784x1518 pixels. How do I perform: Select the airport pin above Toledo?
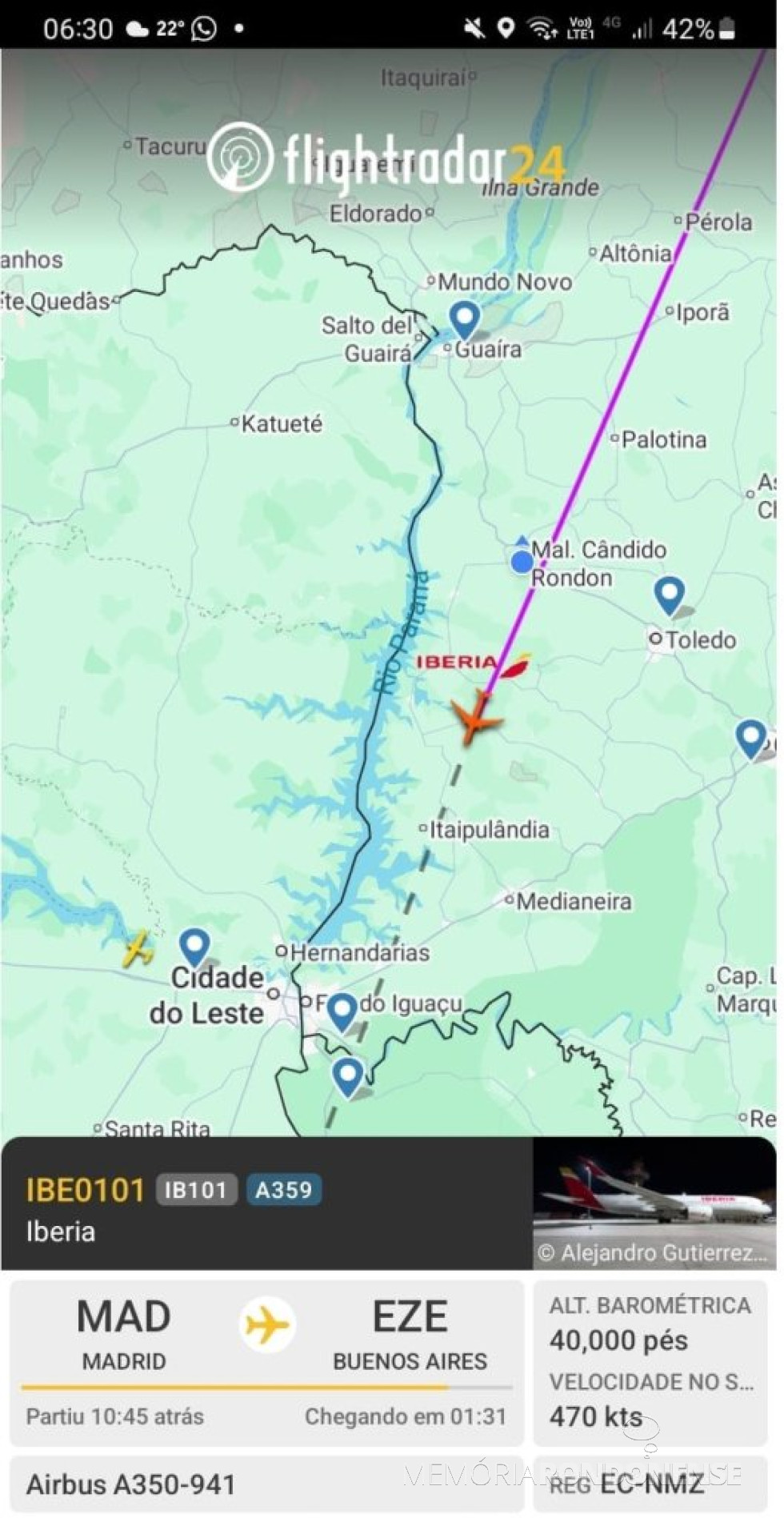[669, 595]
